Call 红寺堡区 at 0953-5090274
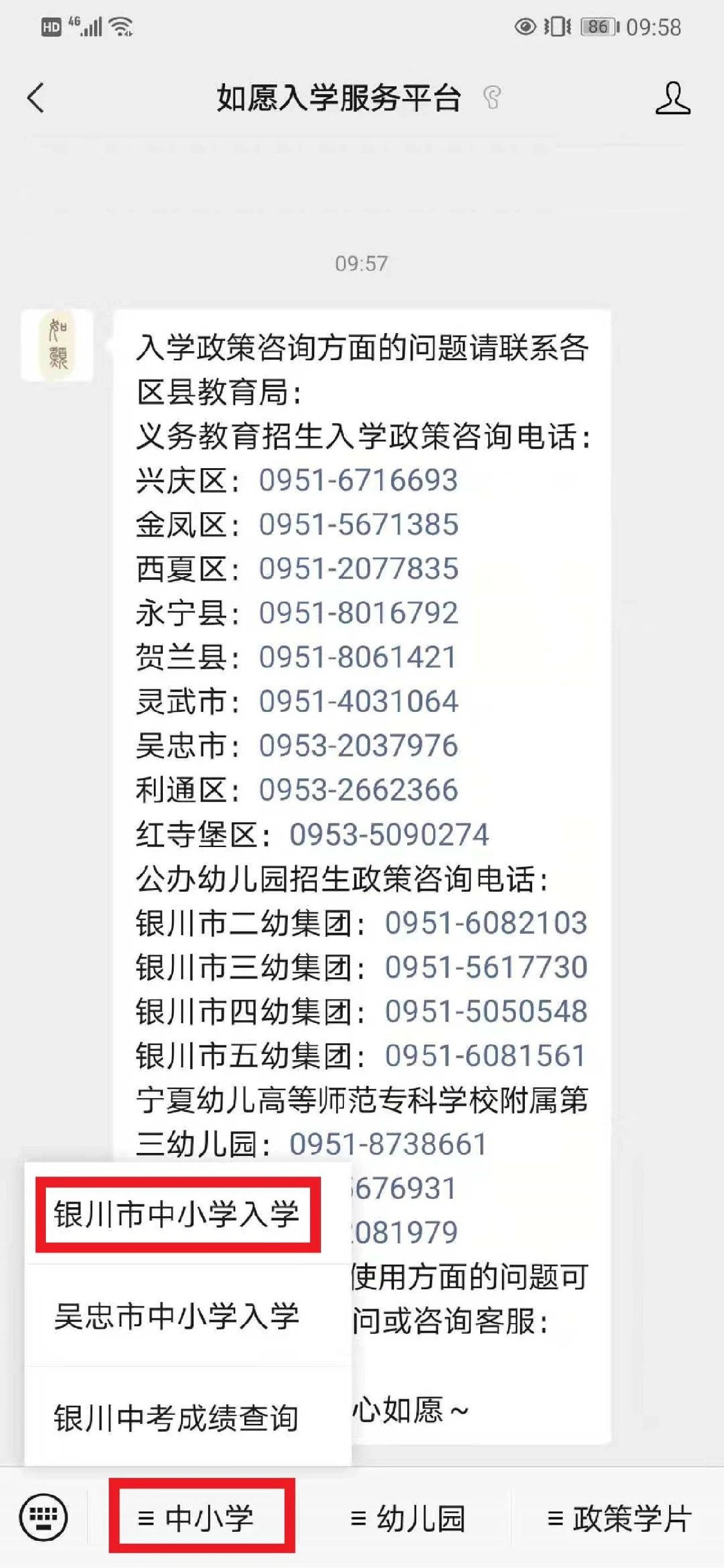This screenshot has width=724, height=1568. (x=389, y=834)
